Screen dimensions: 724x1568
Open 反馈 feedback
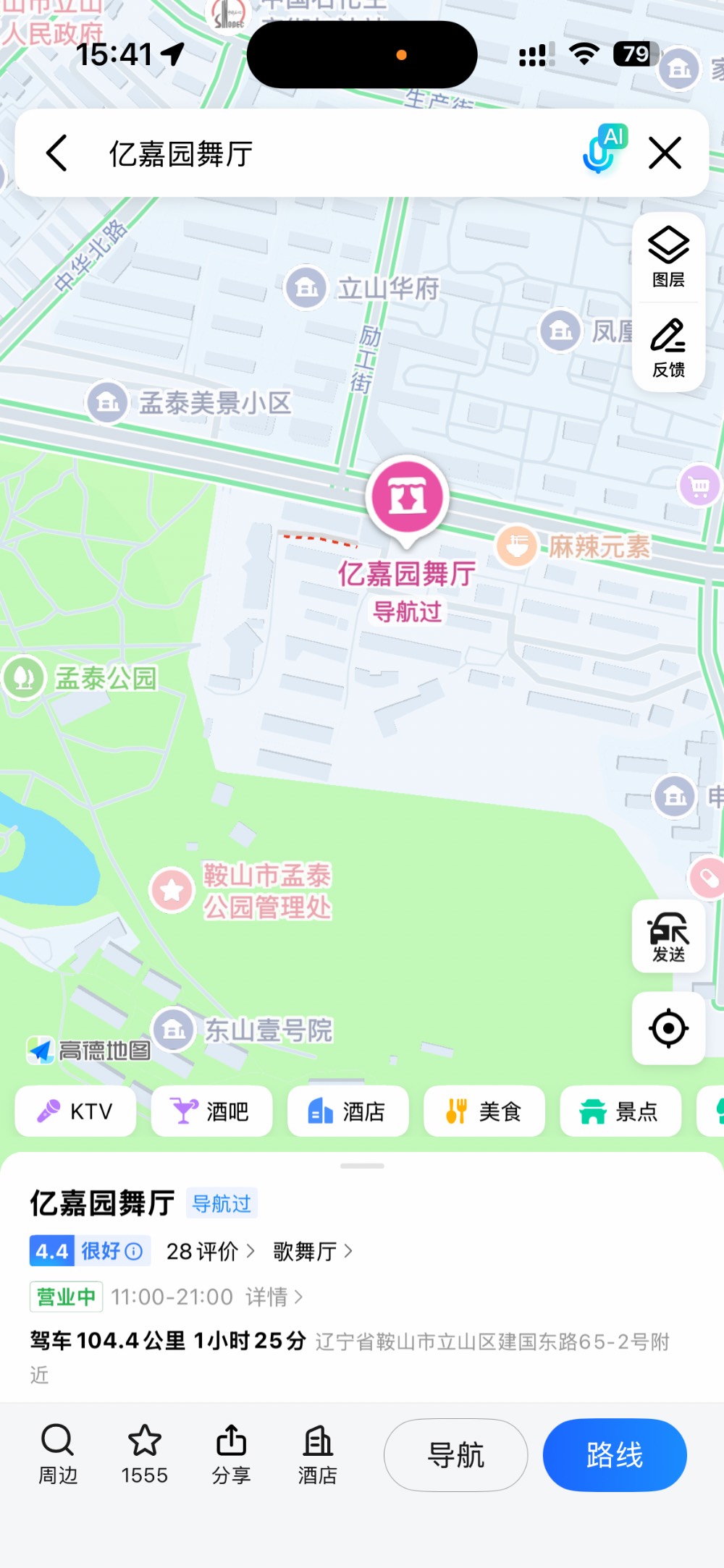668,348
